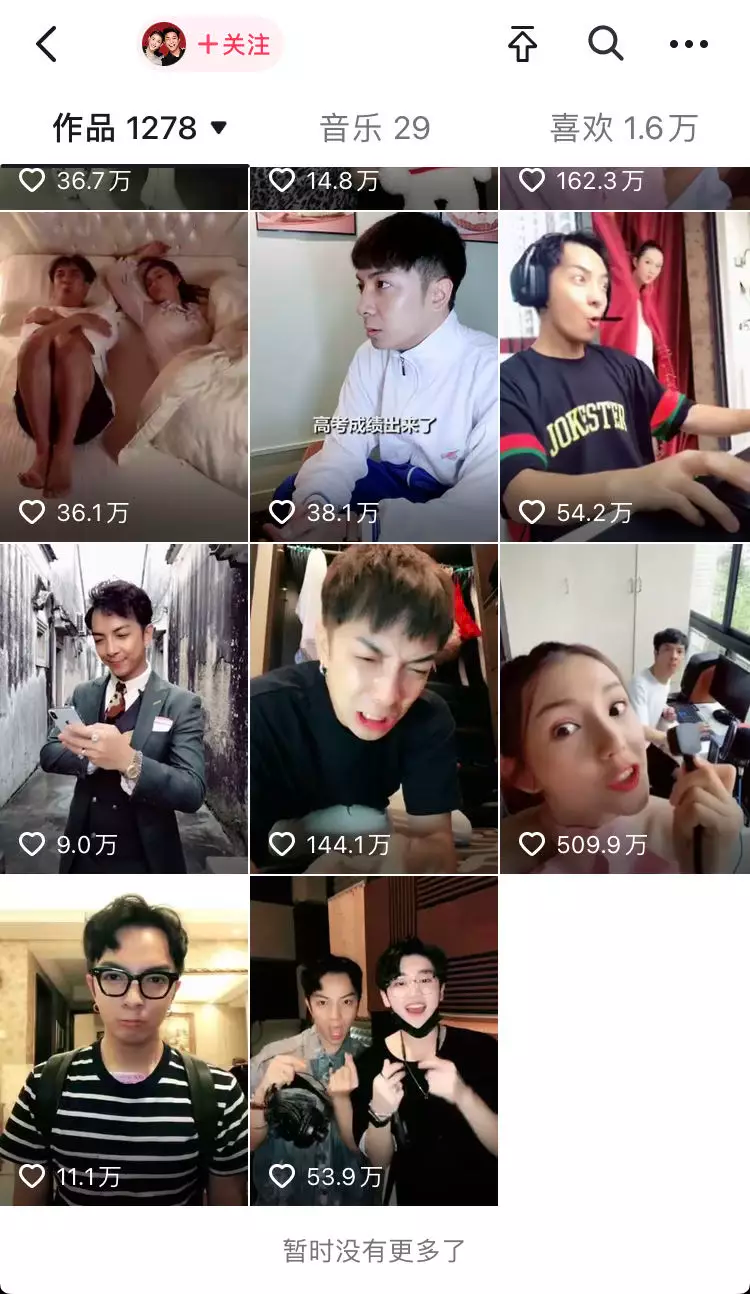The image size is (750, 1294).
Task: Open the video with 54.2万 likes
Action: click(x=624, y=376)
